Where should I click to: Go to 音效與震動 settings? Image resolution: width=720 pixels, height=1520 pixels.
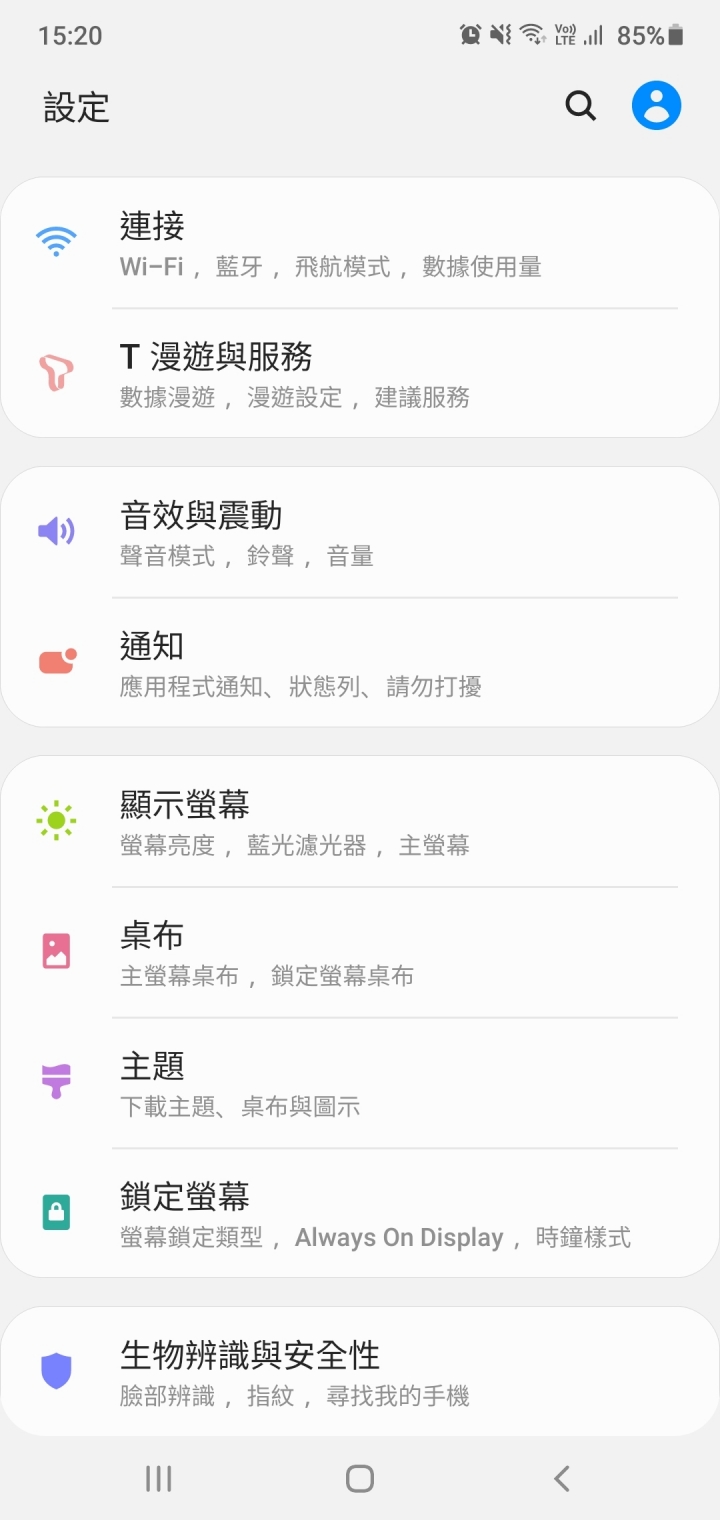360,532
